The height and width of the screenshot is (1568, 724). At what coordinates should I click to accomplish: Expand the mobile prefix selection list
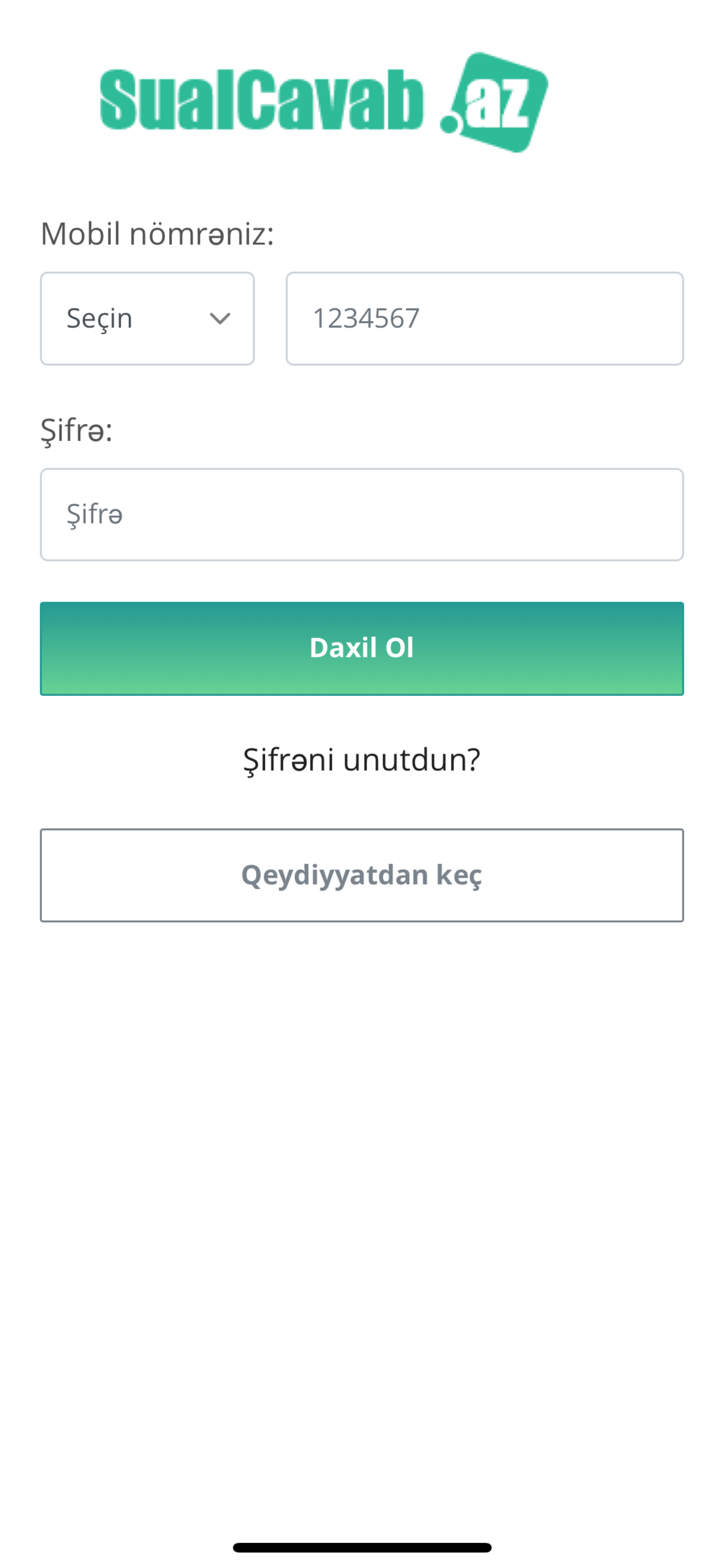[x=147, y=318]
